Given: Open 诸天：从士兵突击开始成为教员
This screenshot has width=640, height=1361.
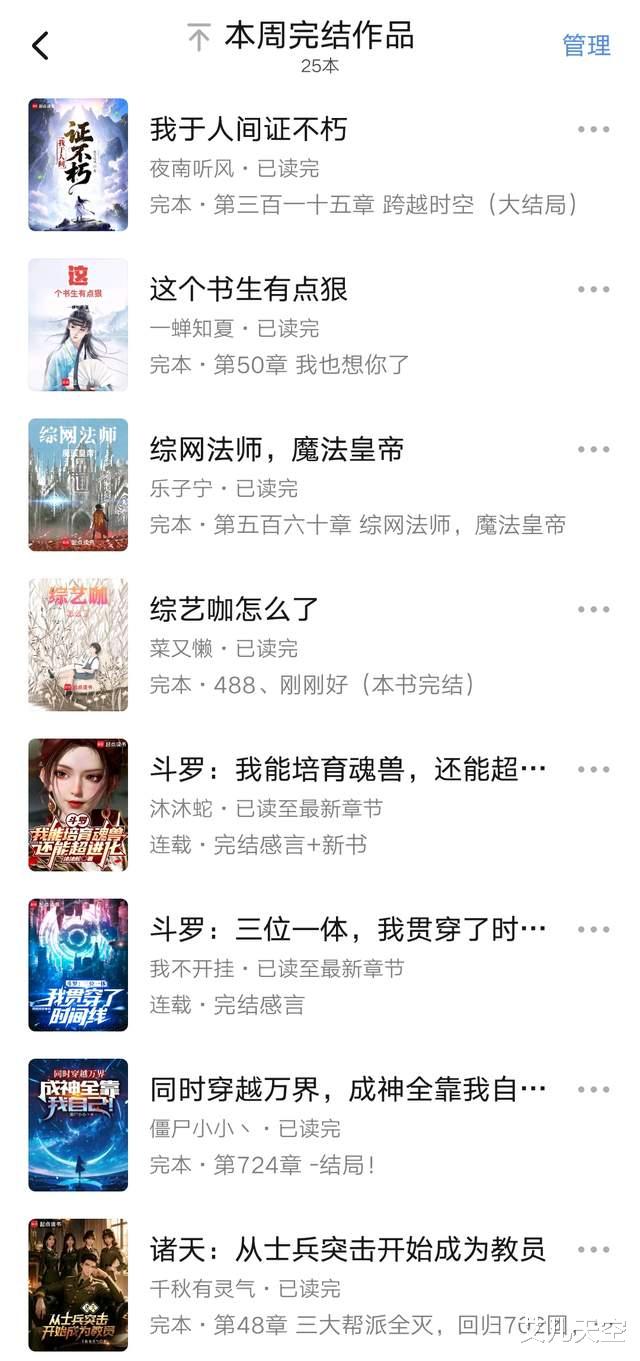Looking at the screenshot, I should 348,1249.
